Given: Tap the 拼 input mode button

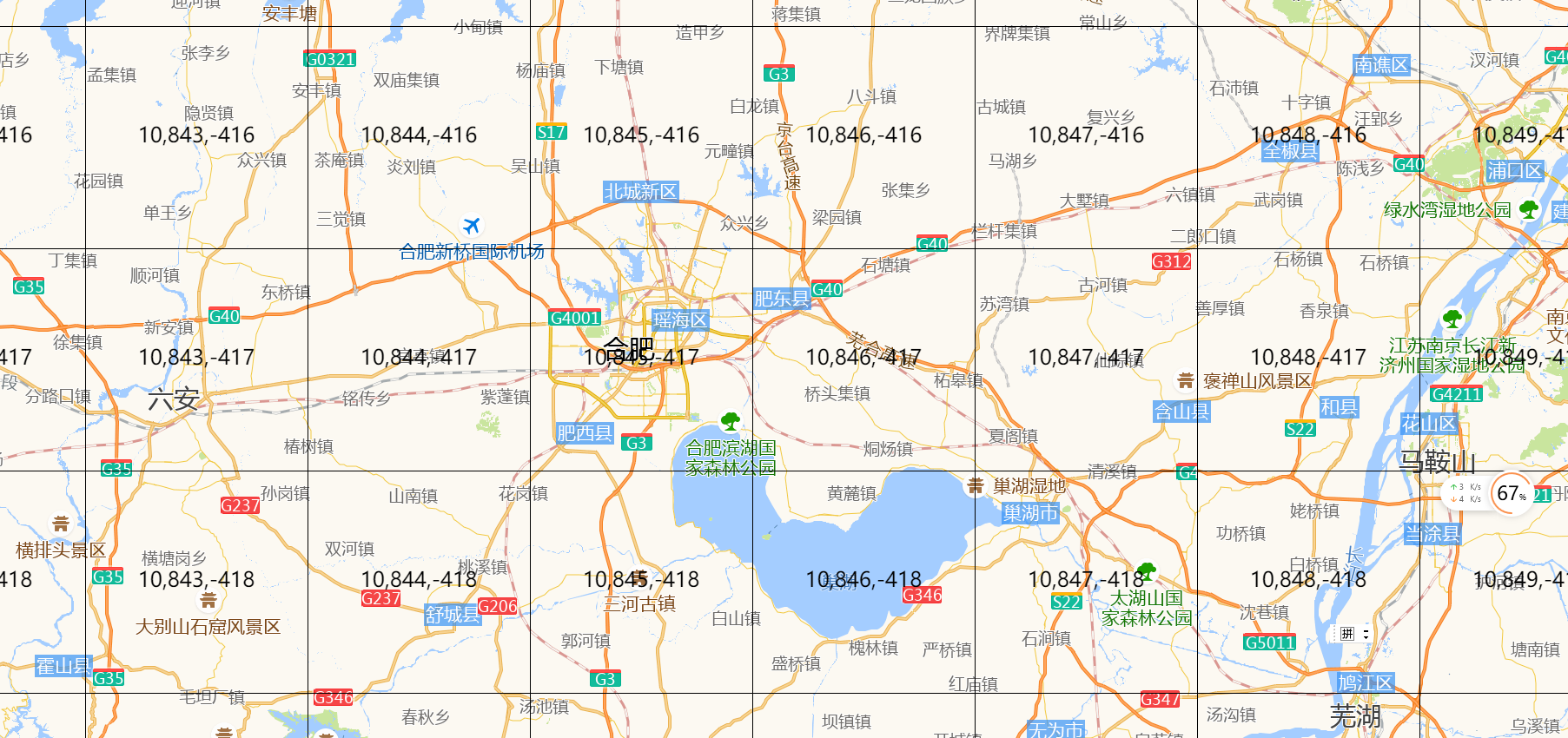Looking at the screenshot, I should tap(1347, 634).
